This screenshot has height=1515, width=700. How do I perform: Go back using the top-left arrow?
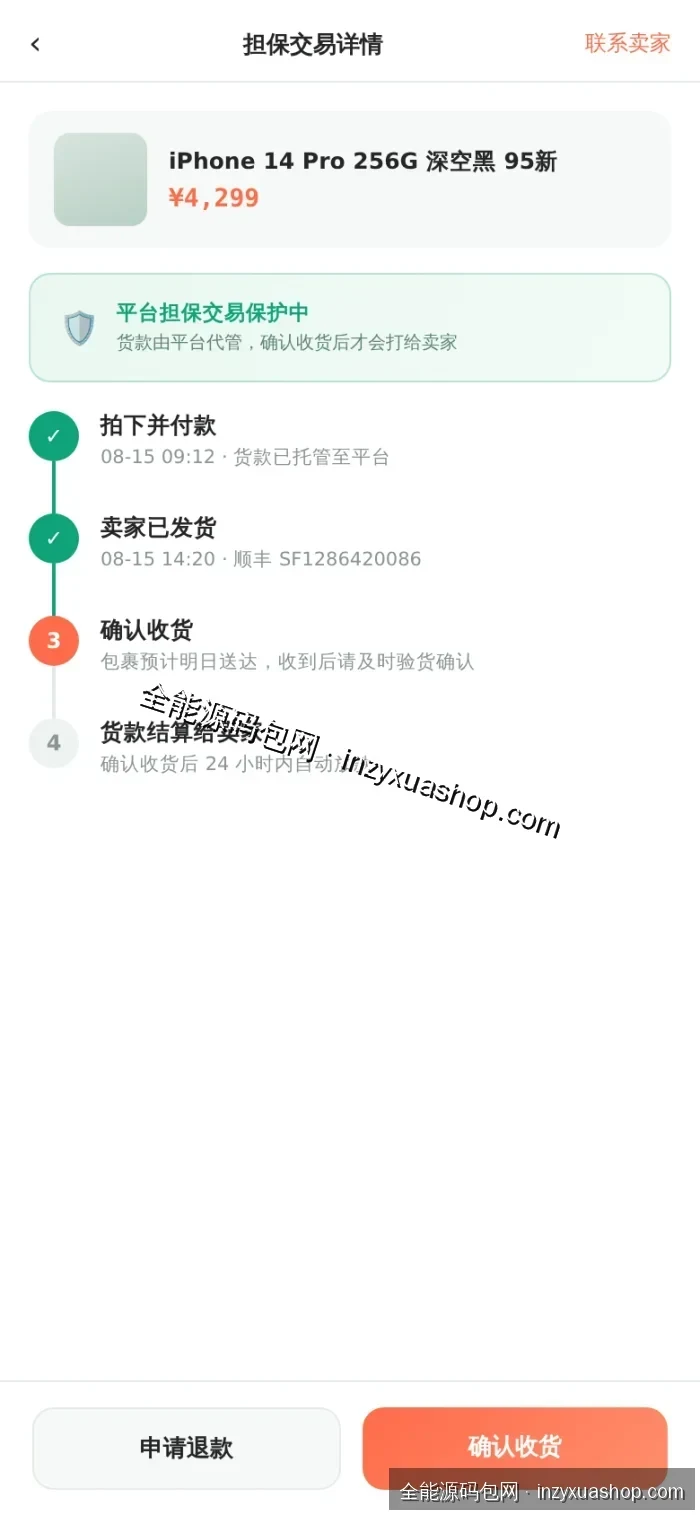coord(35,44)
